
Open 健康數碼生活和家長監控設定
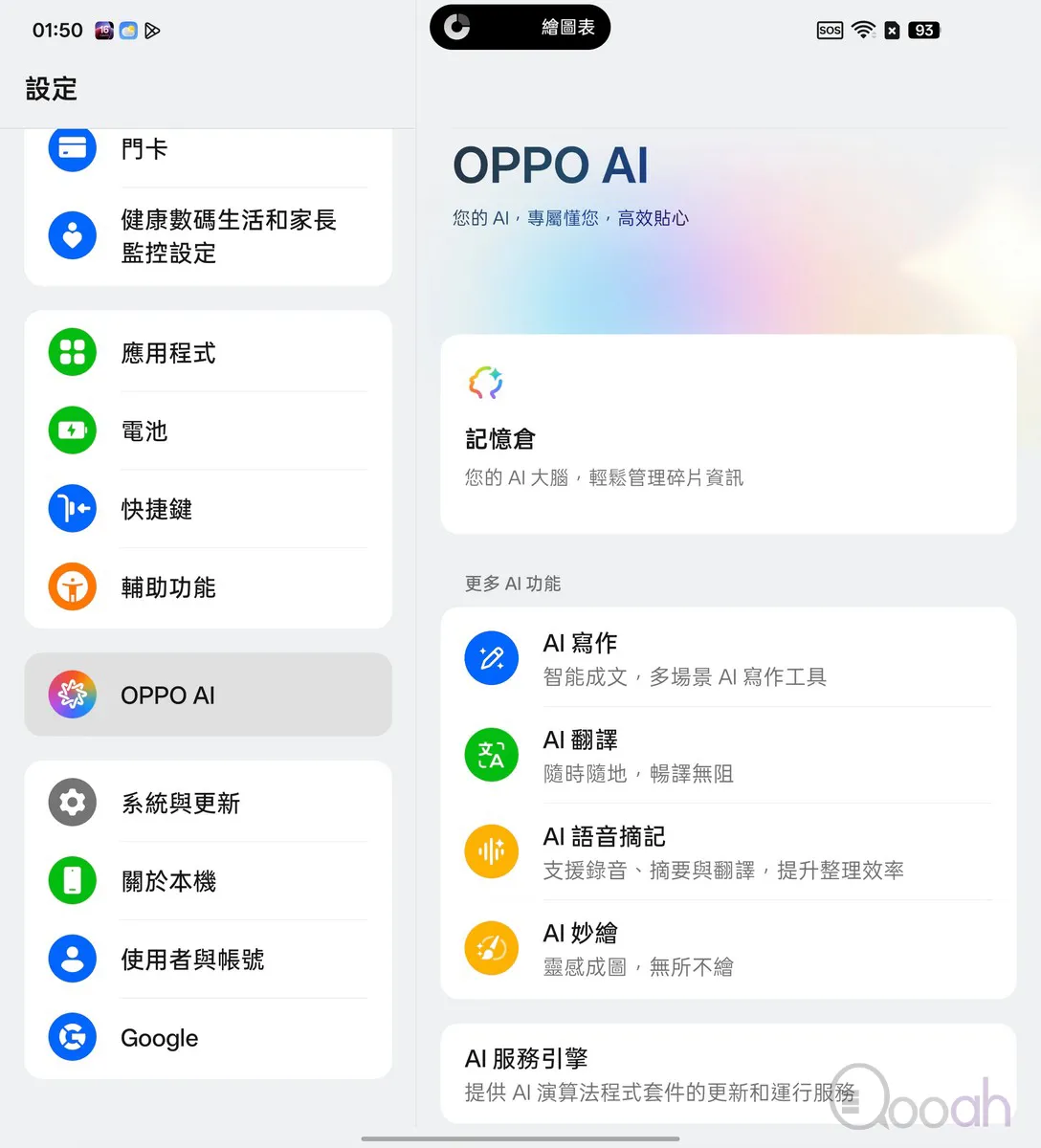[x=208, y=236]
